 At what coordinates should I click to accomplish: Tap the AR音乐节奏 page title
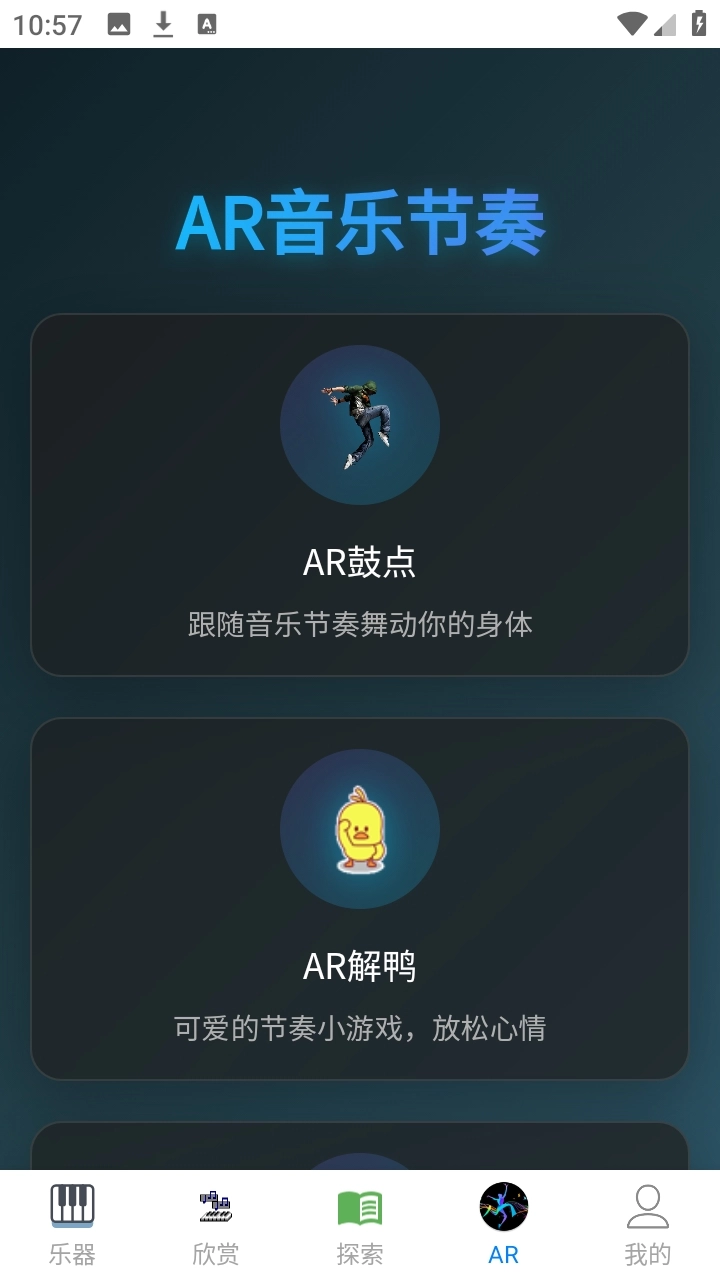(x=360, y=222)
